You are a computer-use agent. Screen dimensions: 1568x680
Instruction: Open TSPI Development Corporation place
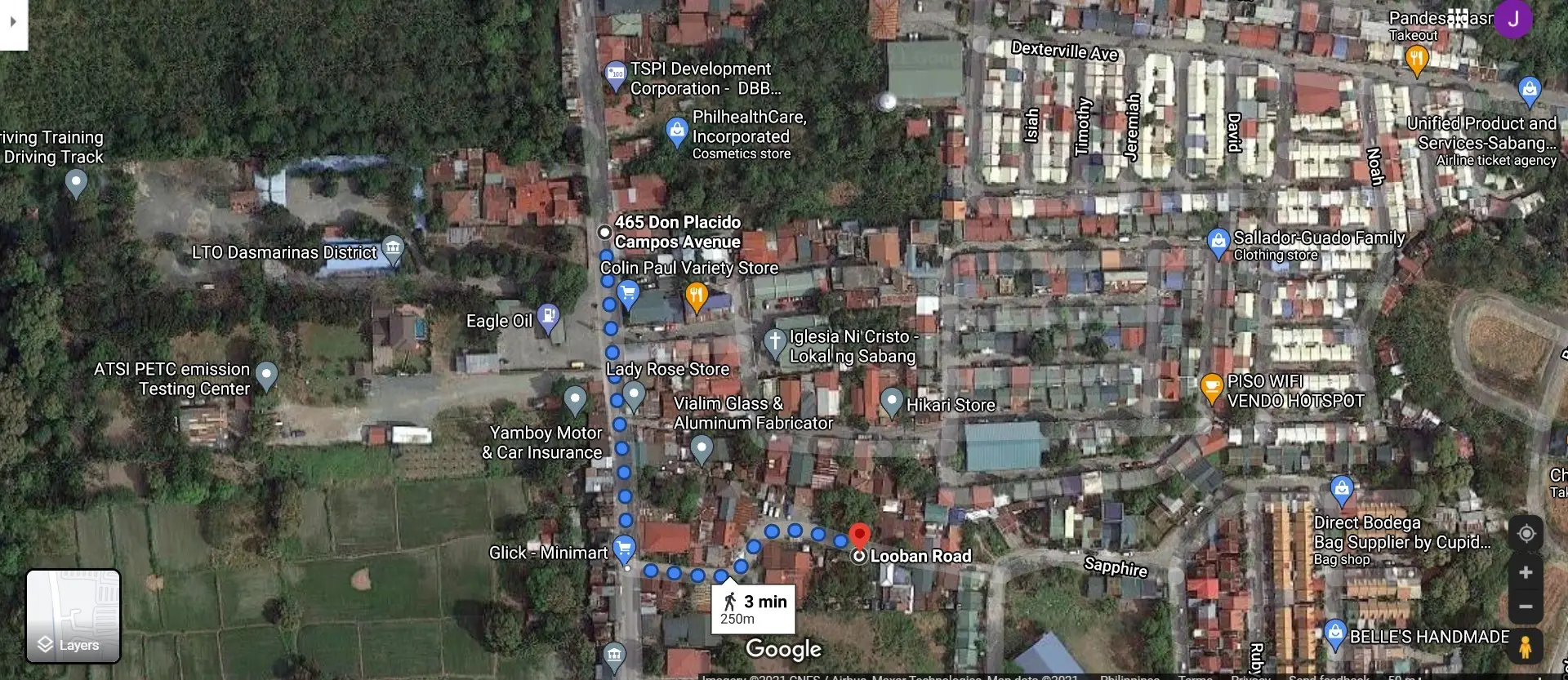coord(615,75)
